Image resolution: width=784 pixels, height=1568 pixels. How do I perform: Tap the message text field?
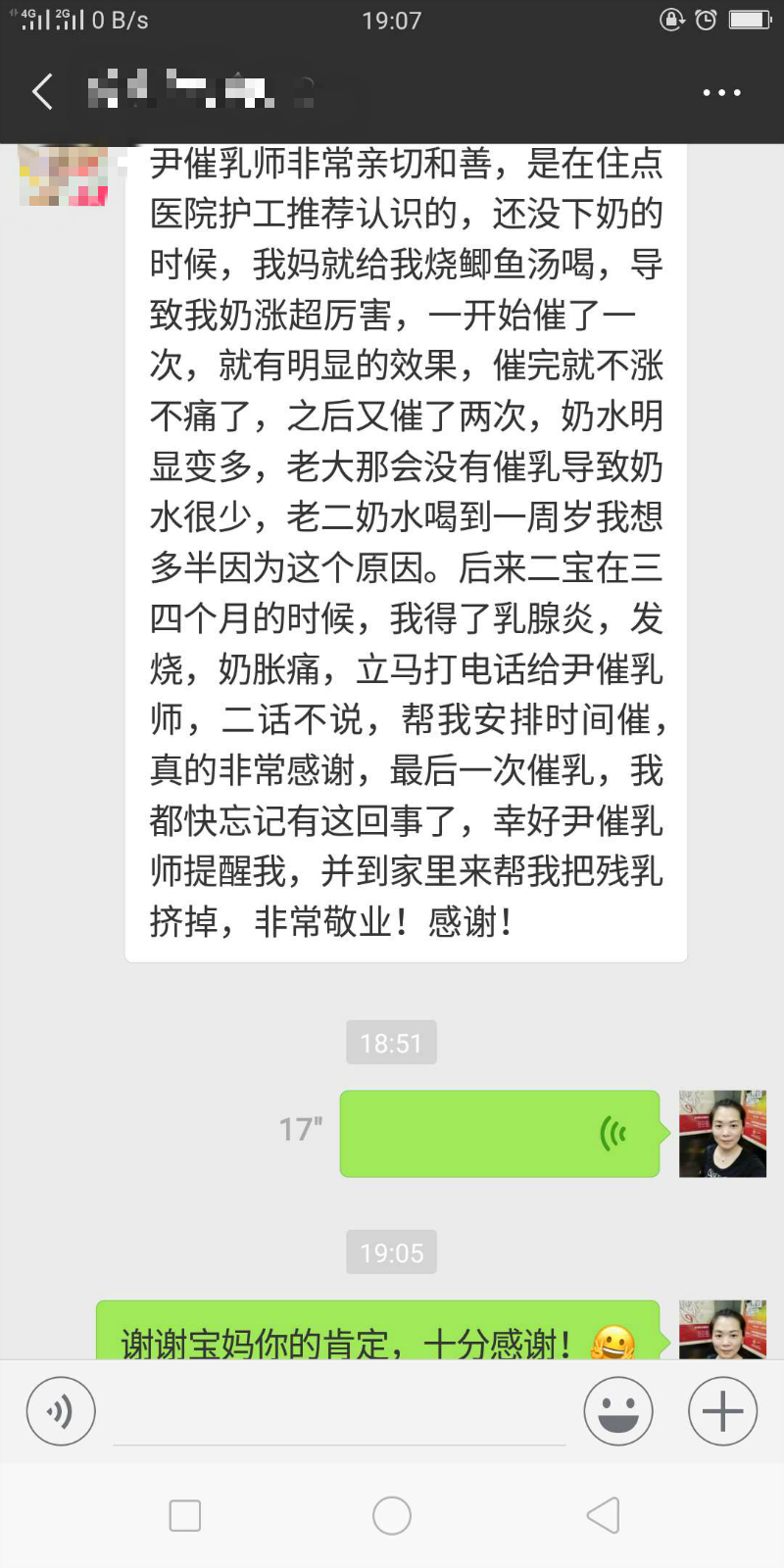339,1416
